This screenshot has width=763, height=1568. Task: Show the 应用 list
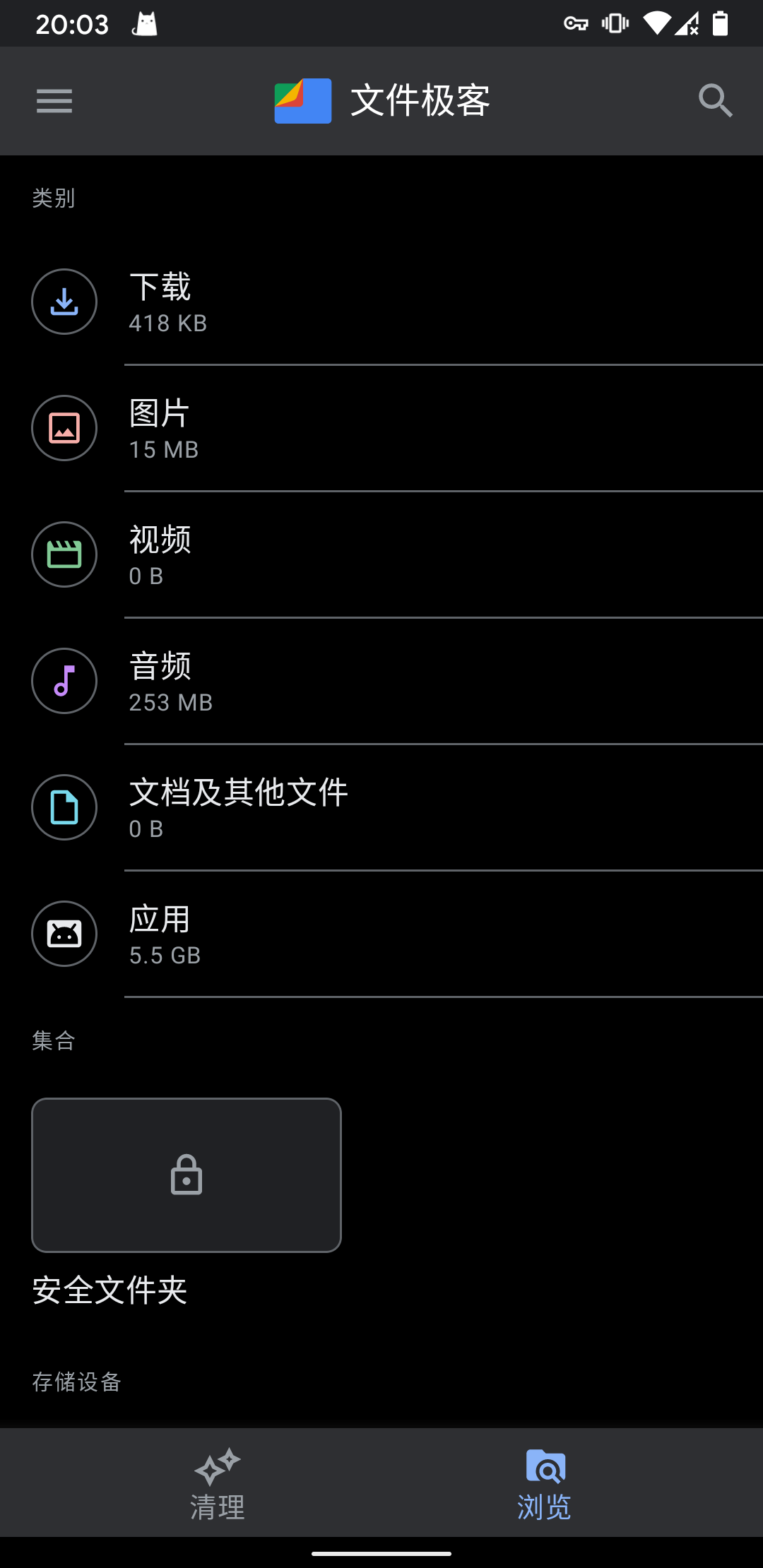click(x=381, y=934)
